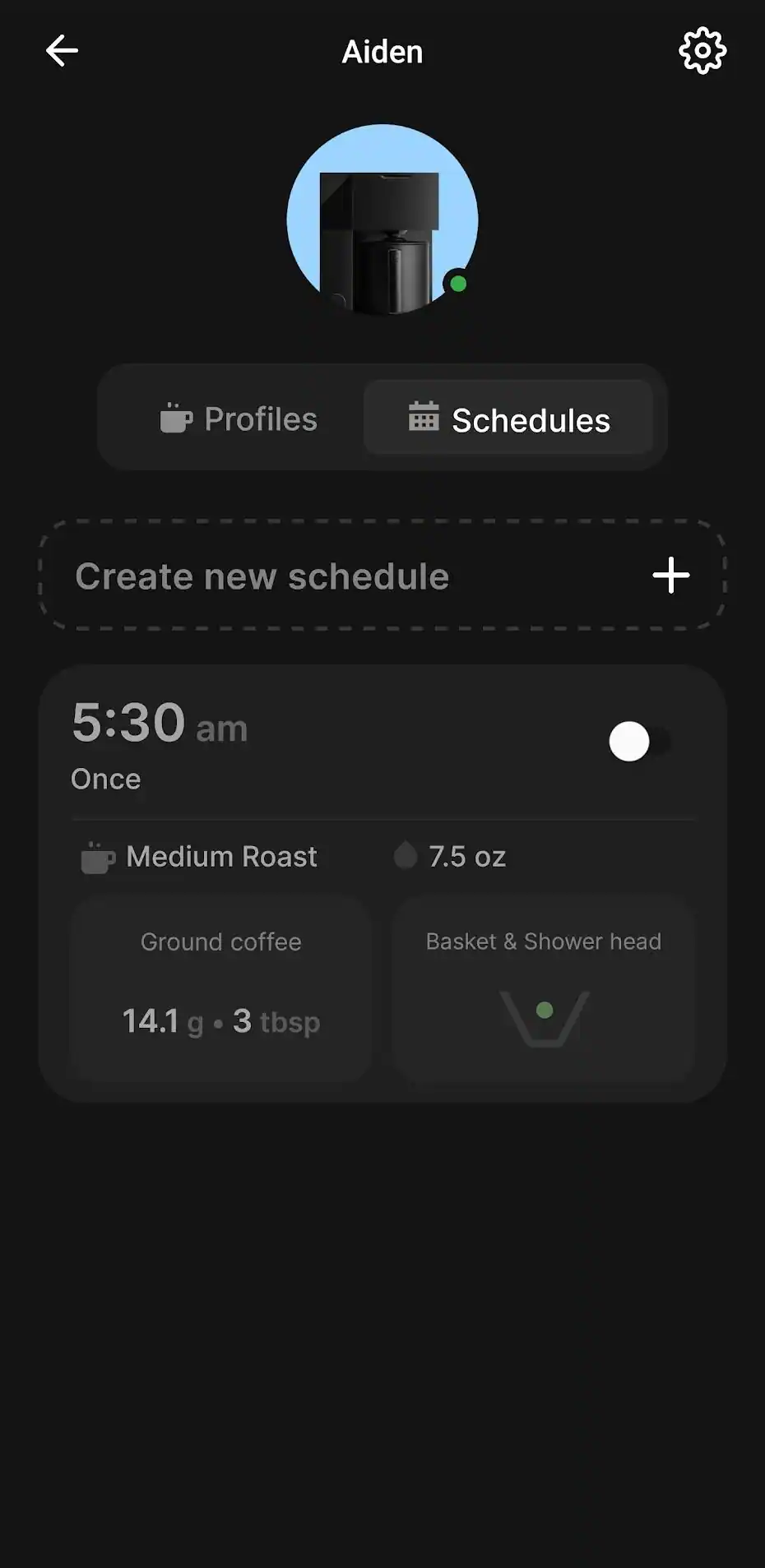Image resolution: width=765 pixels, height=1568 pixels.
Task: Open the settings gear
Action: tap(702, 51)
